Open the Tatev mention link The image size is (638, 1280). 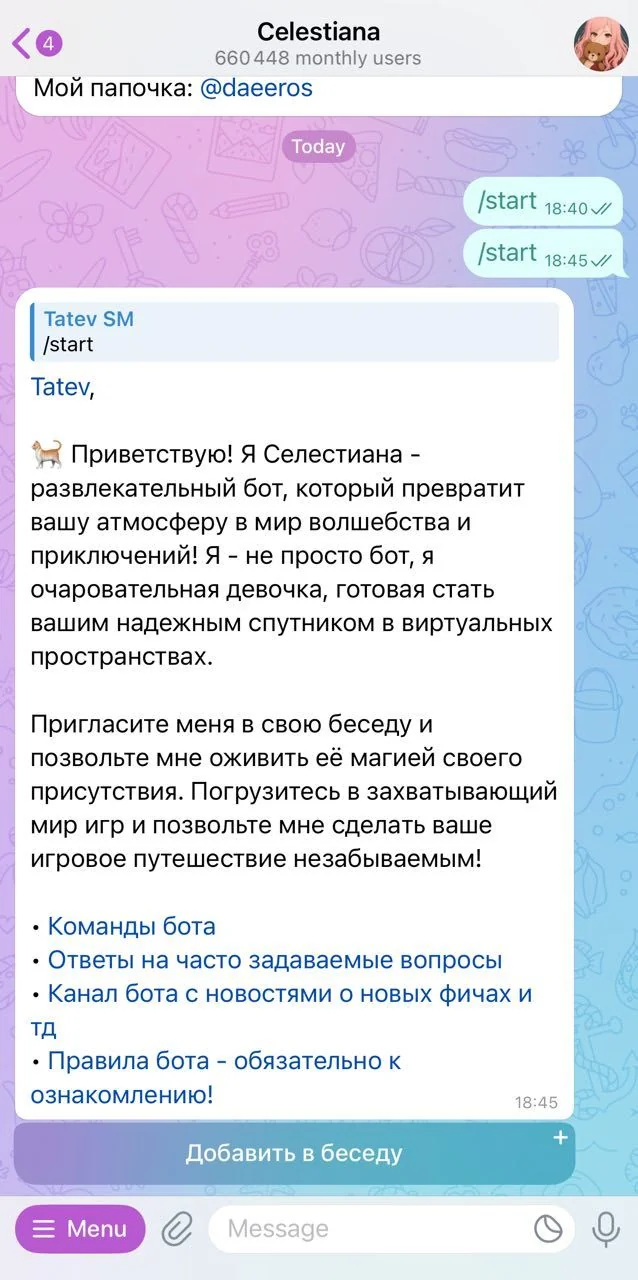(60, 386)
